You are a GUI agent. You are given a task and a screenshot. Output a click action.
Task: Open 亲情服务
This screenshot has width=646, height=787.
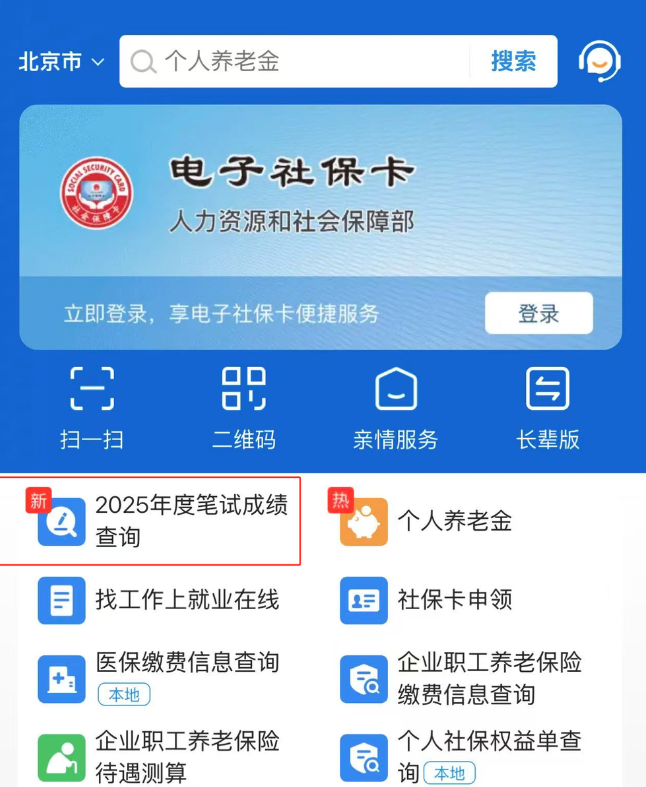396,406
